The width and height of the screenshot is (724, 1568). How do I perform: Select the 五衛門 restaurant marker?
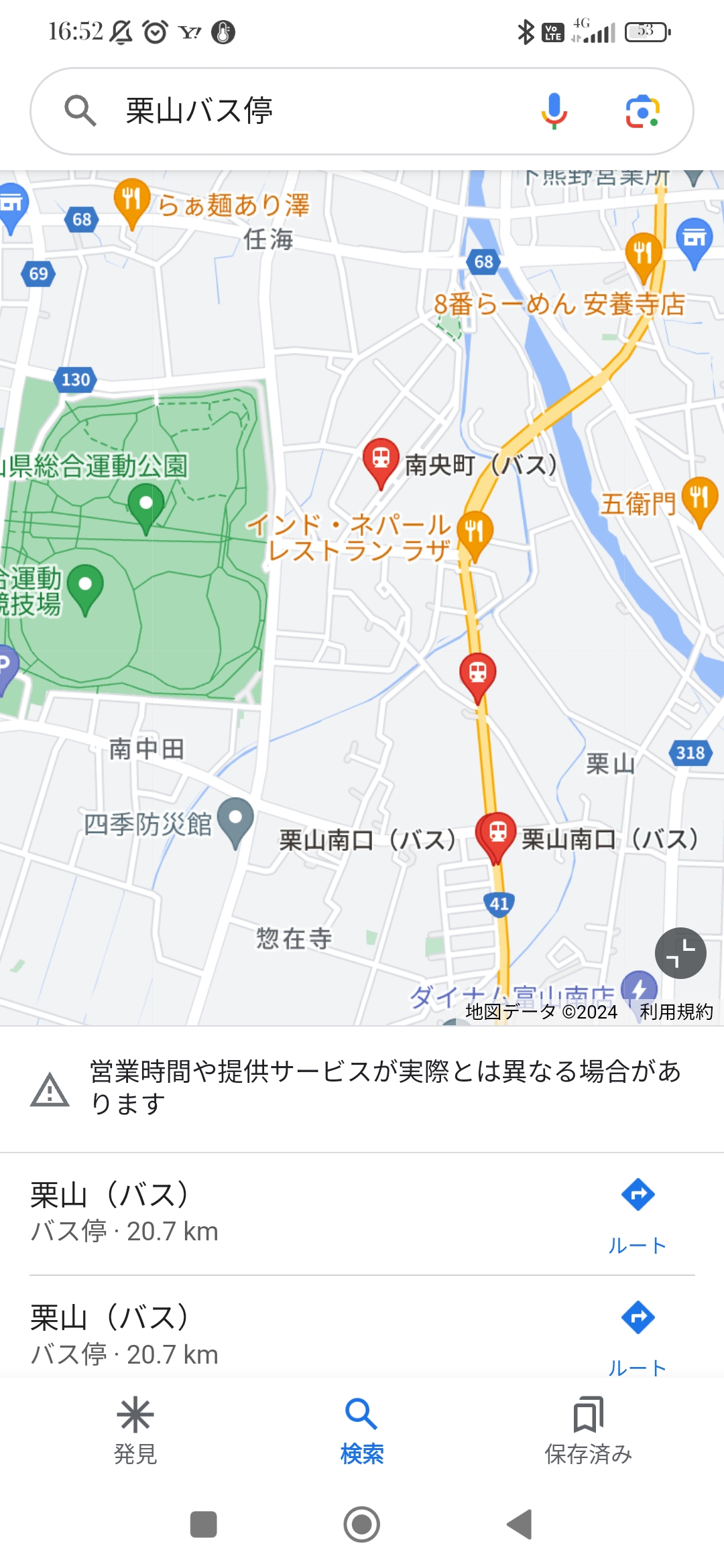pyautogui.click(x=699, y=502)
